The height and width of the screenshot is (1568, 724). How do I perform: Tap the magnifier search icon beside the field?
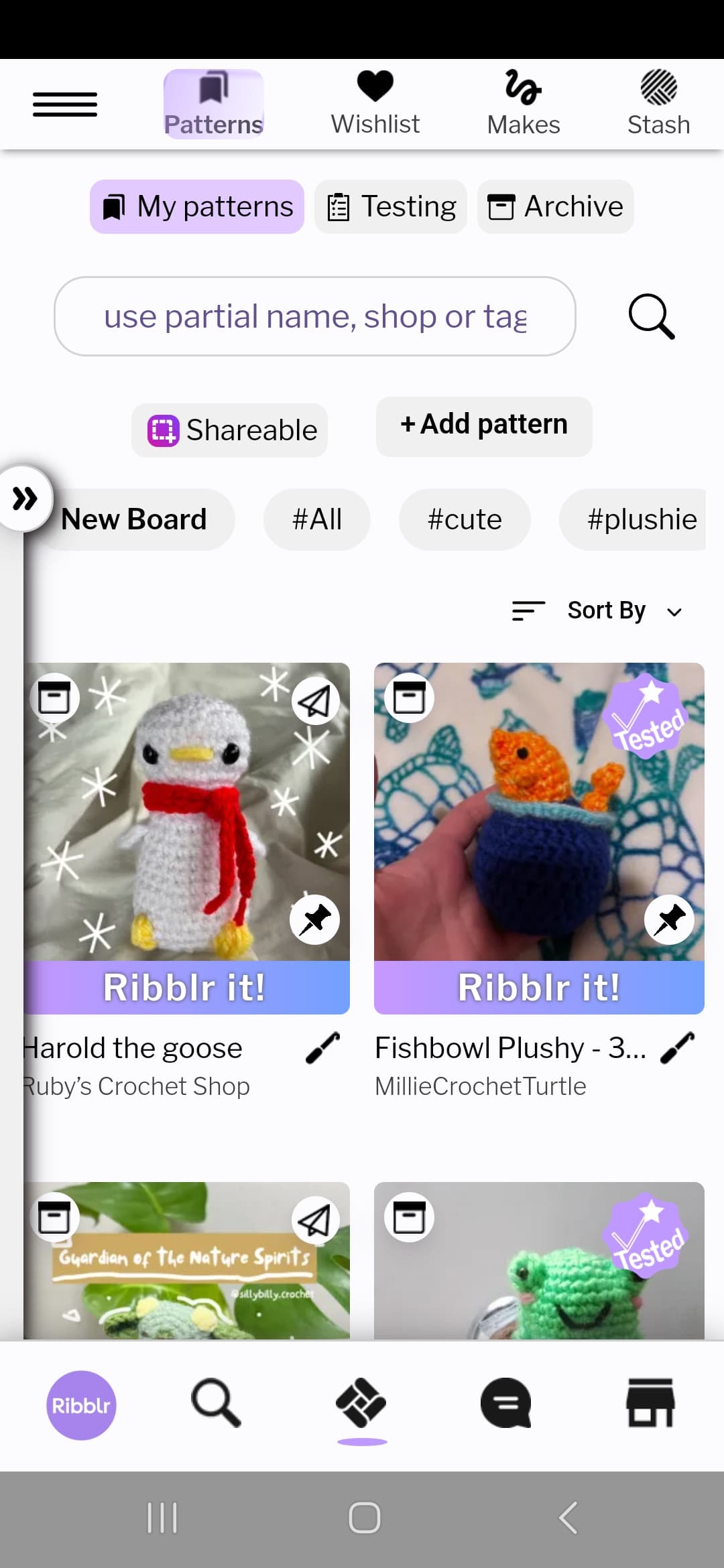652,316
